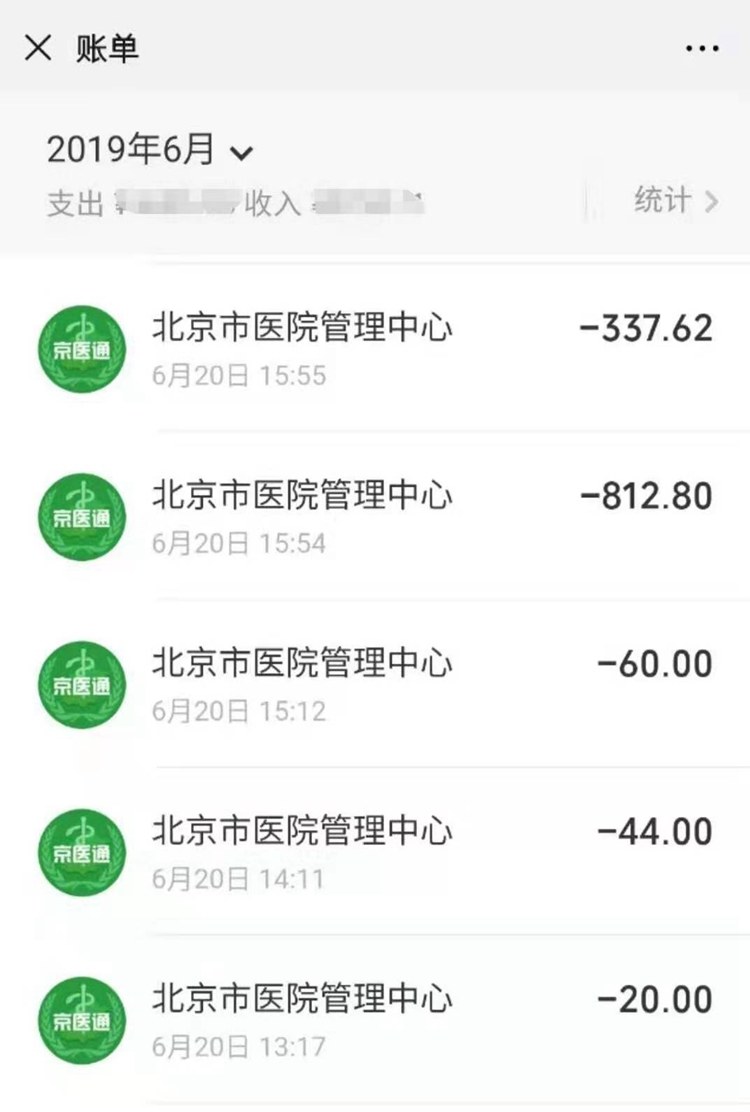This screenshot has height=1112, width=750.
Task: Collapse the month picker arrow beside 2019年6月
Action: [x=240, y=152]
